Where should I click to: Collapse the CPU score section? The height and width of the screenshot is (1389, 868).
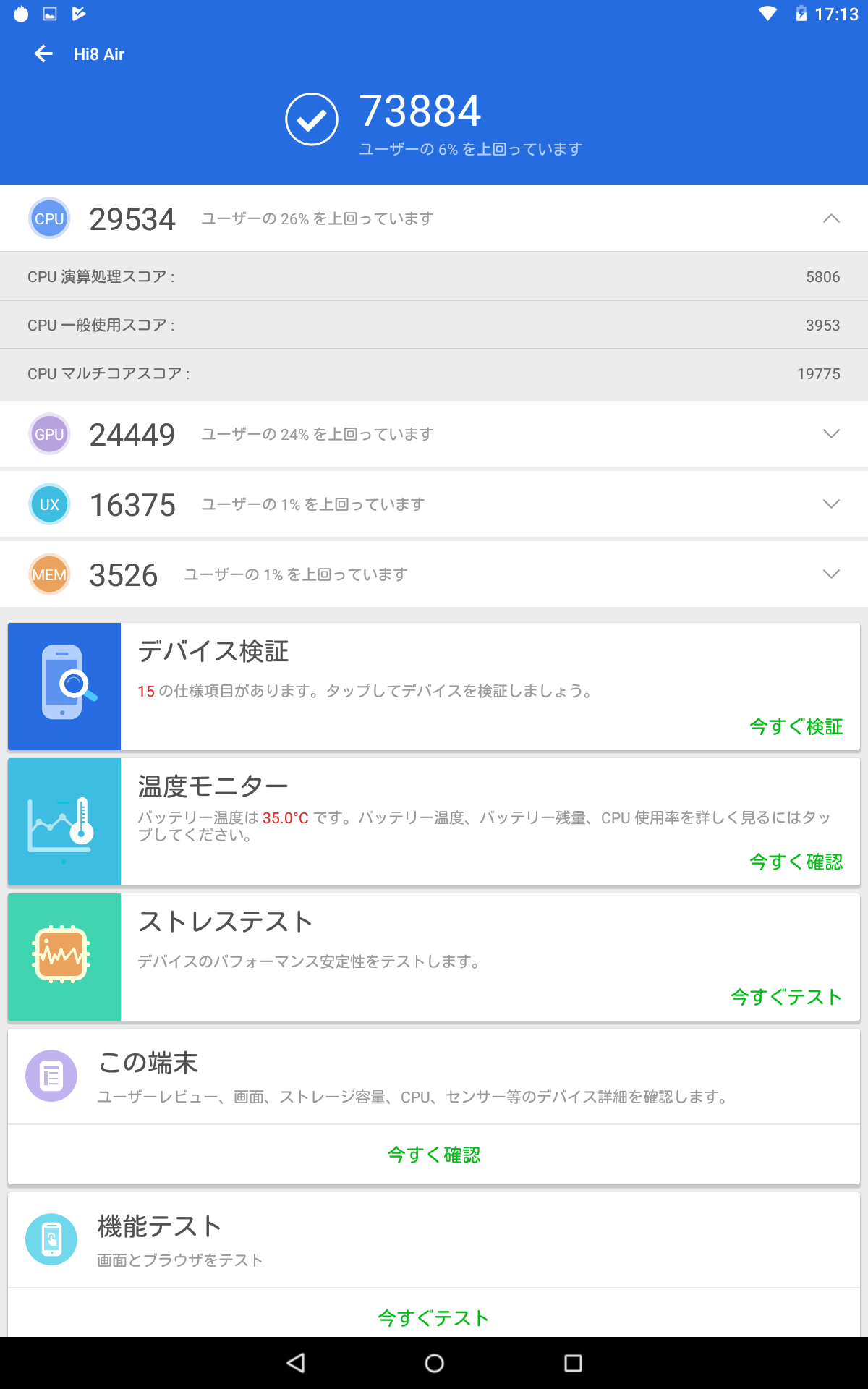(831, 218)
